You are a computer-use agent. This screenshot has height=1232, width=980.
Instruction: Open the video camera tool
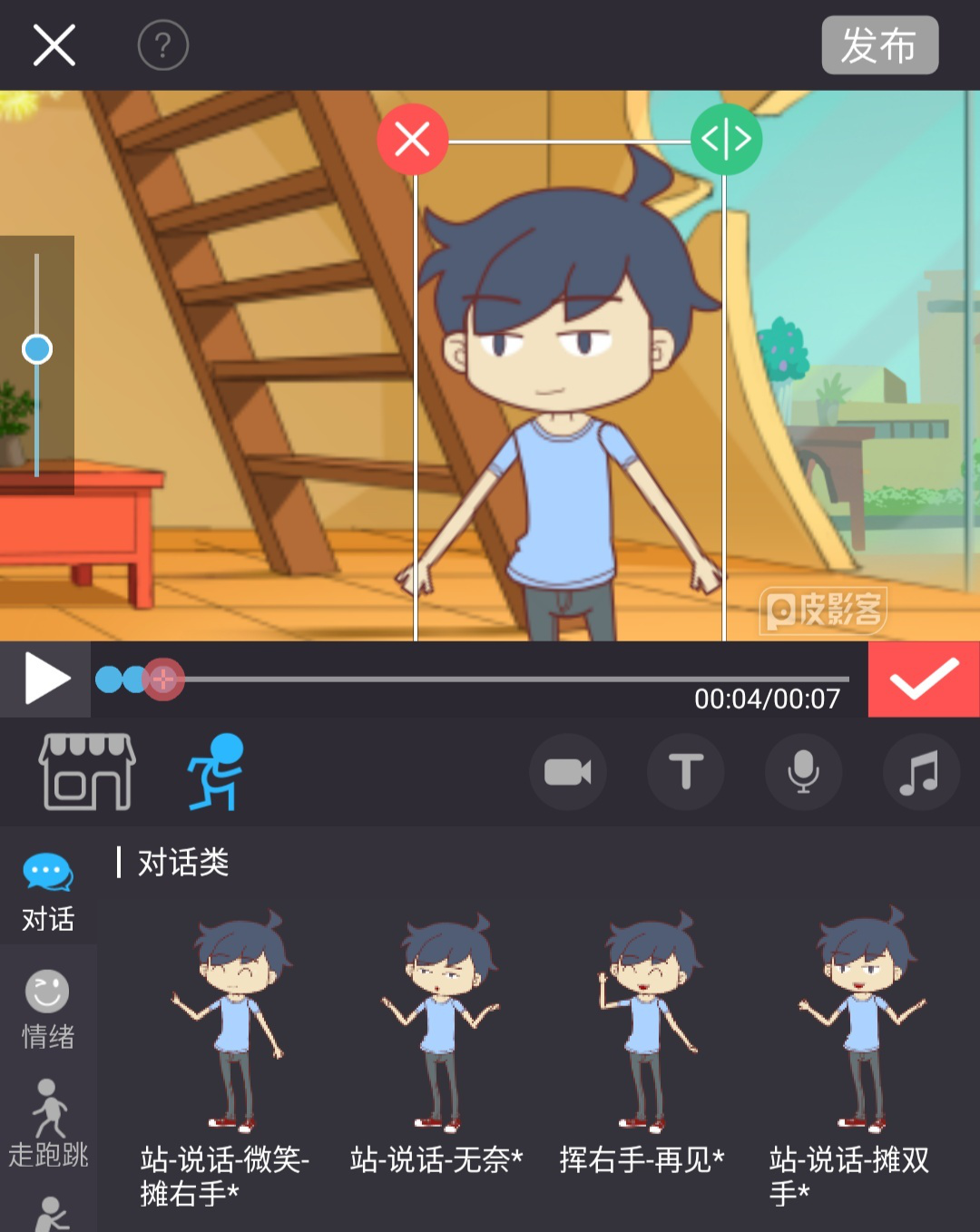[x=568, y=772]
